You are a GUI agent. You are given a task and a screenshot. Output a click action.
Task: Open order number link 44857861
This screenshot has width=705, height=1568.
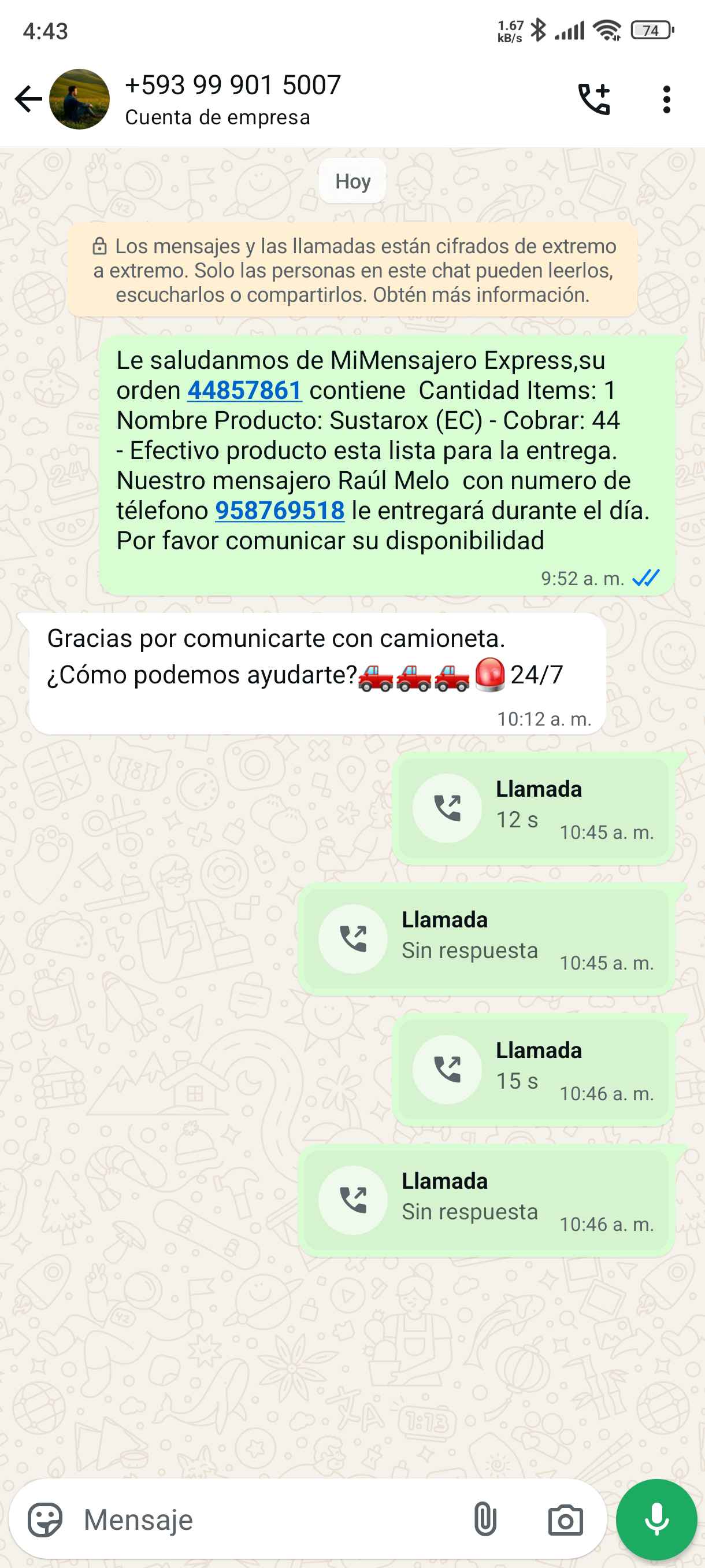[x=244, y=391]
